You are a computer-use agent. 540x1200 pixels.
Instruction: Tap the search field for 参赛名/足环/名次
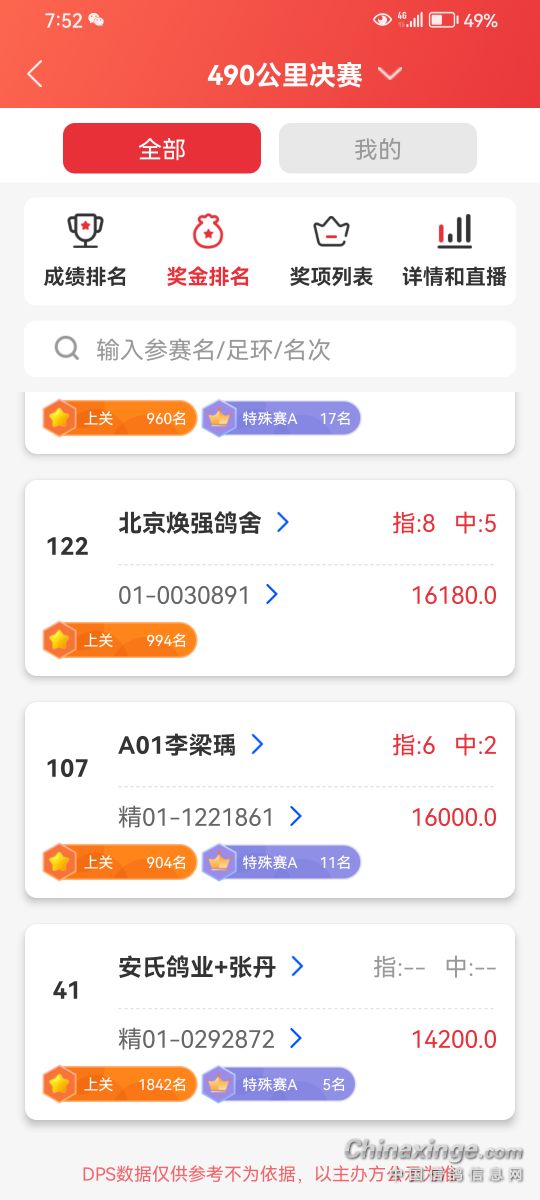click(270, 349)
